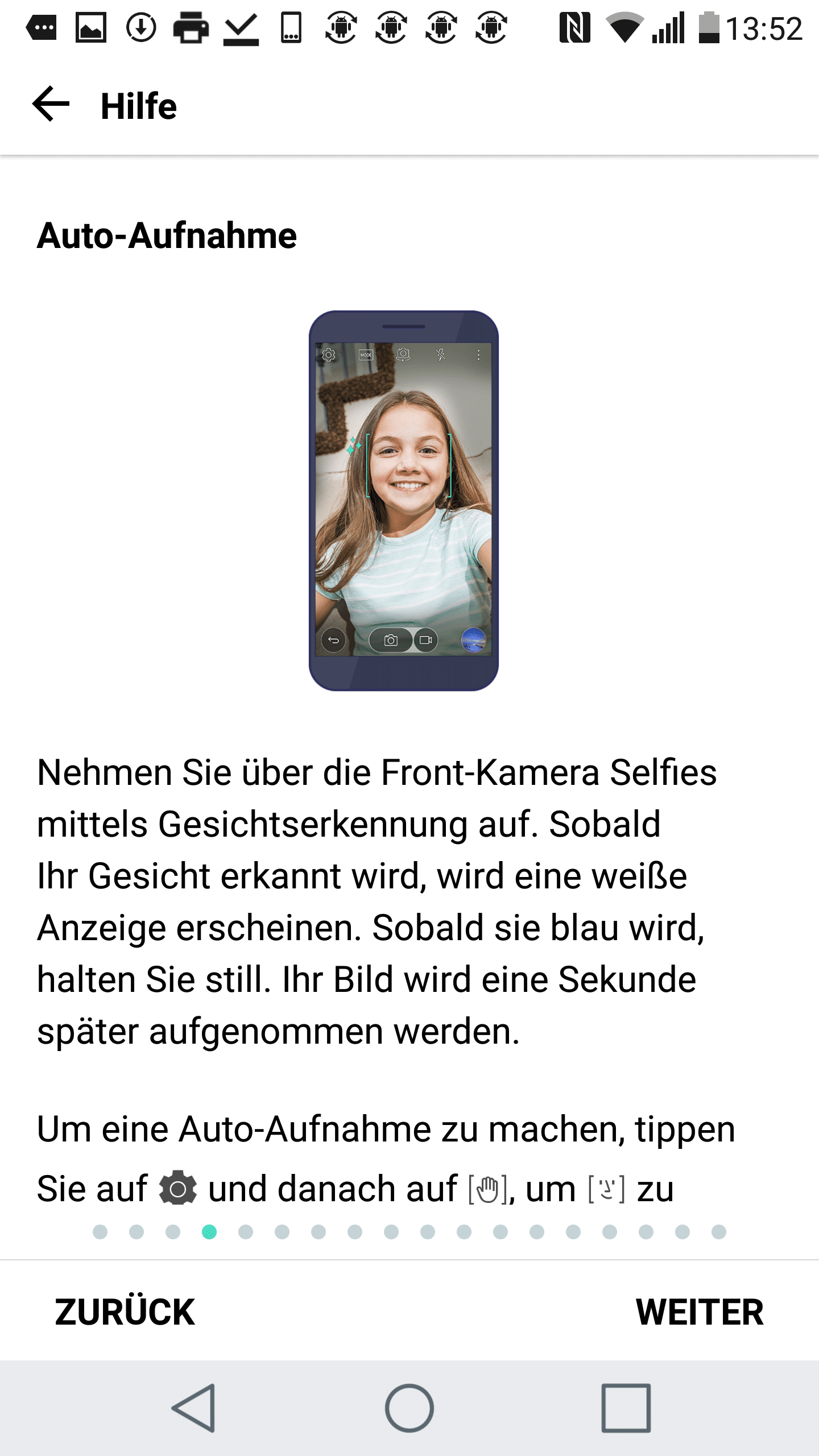Go to previous page with ZURÜCK
819x1456 pixels.
point(125,1312)
